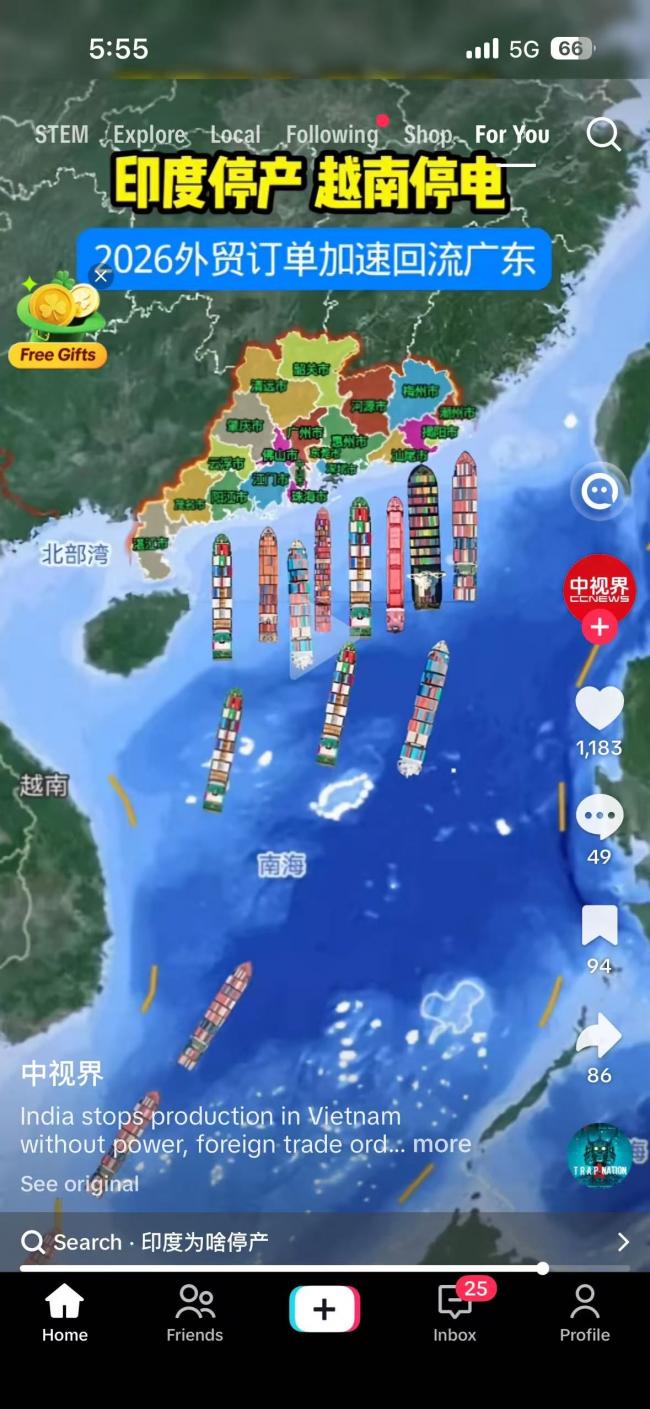Open the Shop tab
This screenshot has height=1409, width=650.
point(427,134)
